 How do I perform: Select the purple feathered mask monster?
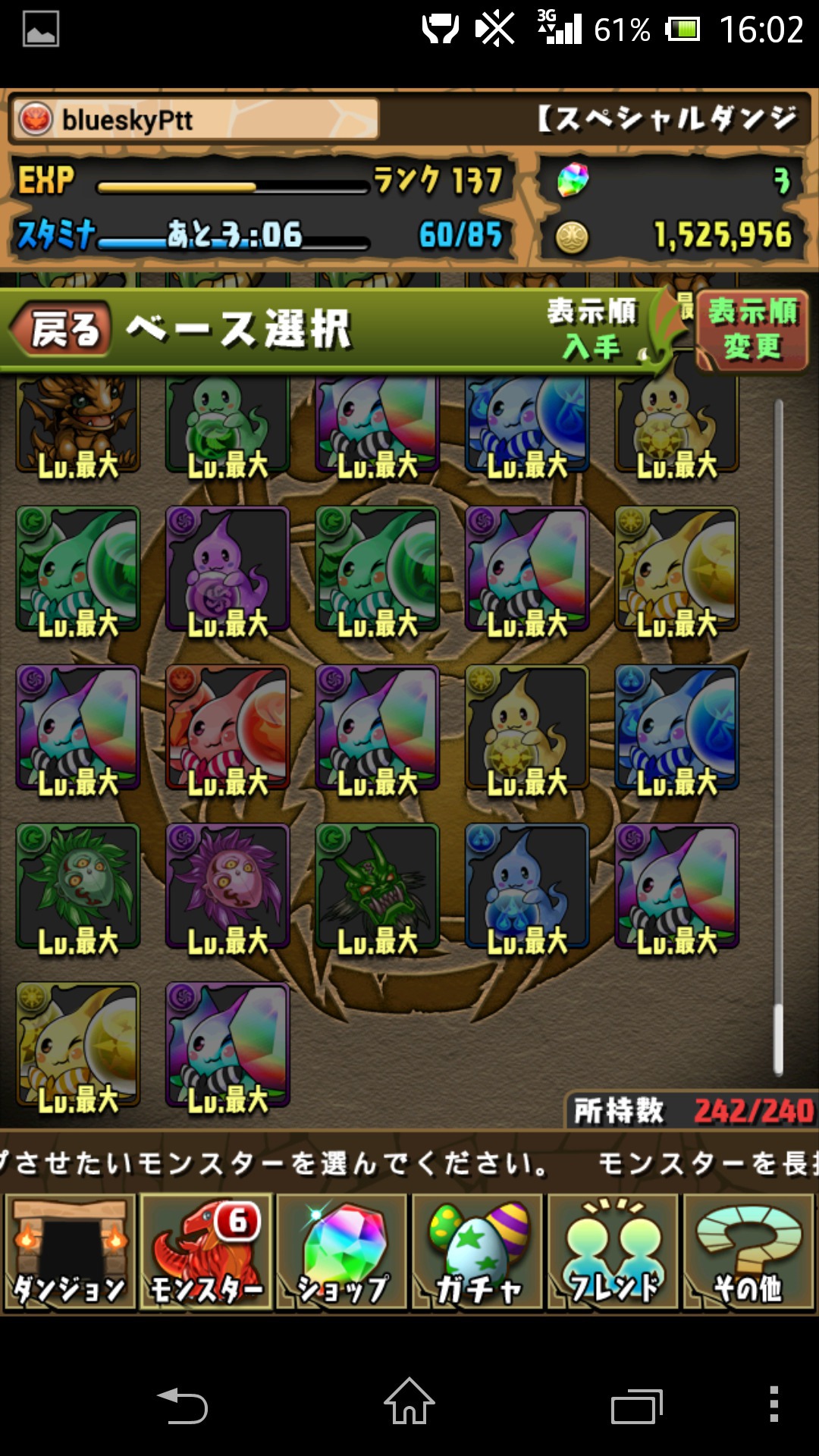coord(227,887)
